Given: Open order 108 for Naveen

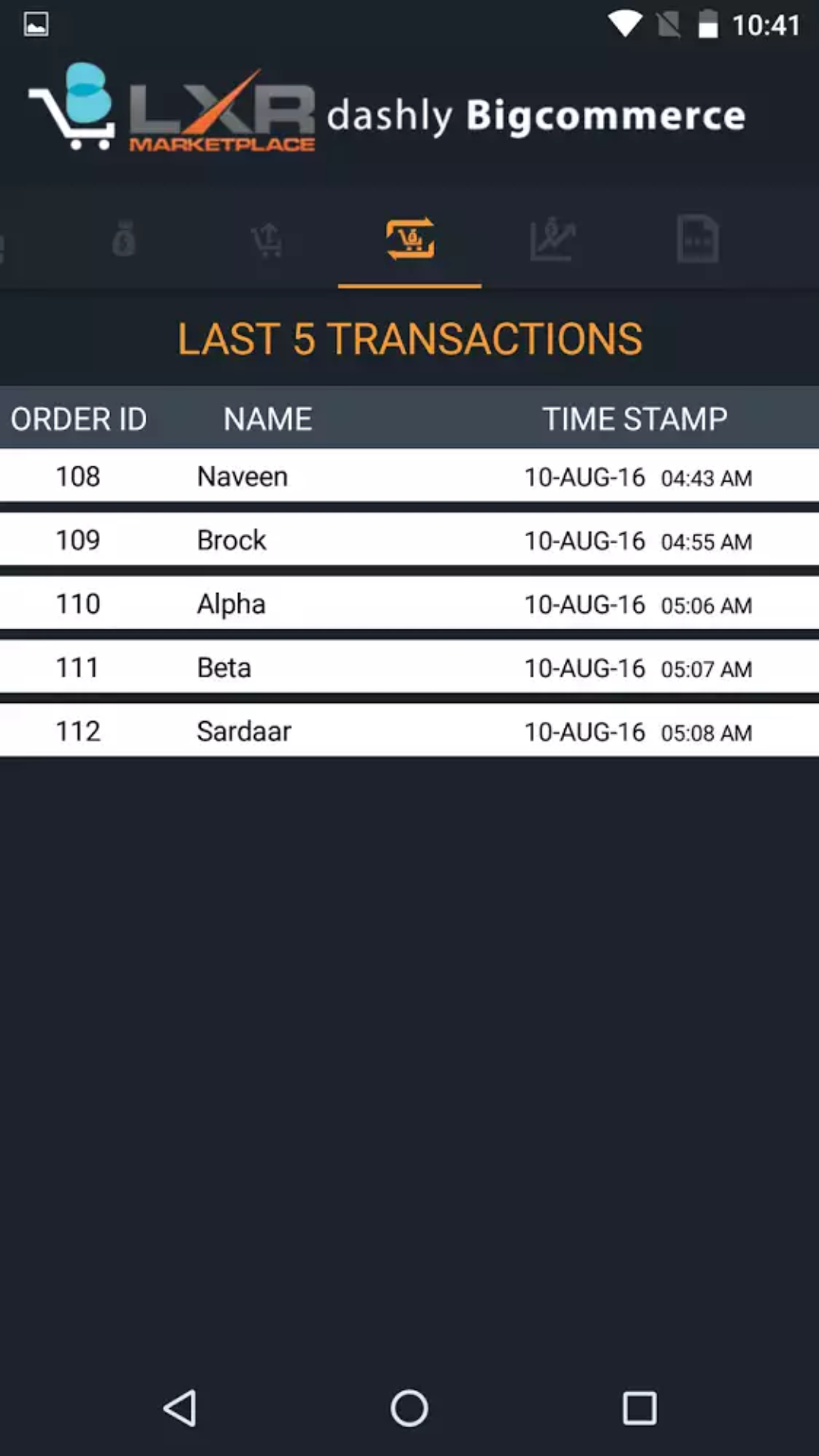Looking at the screenshot, I should coord(409,476).
